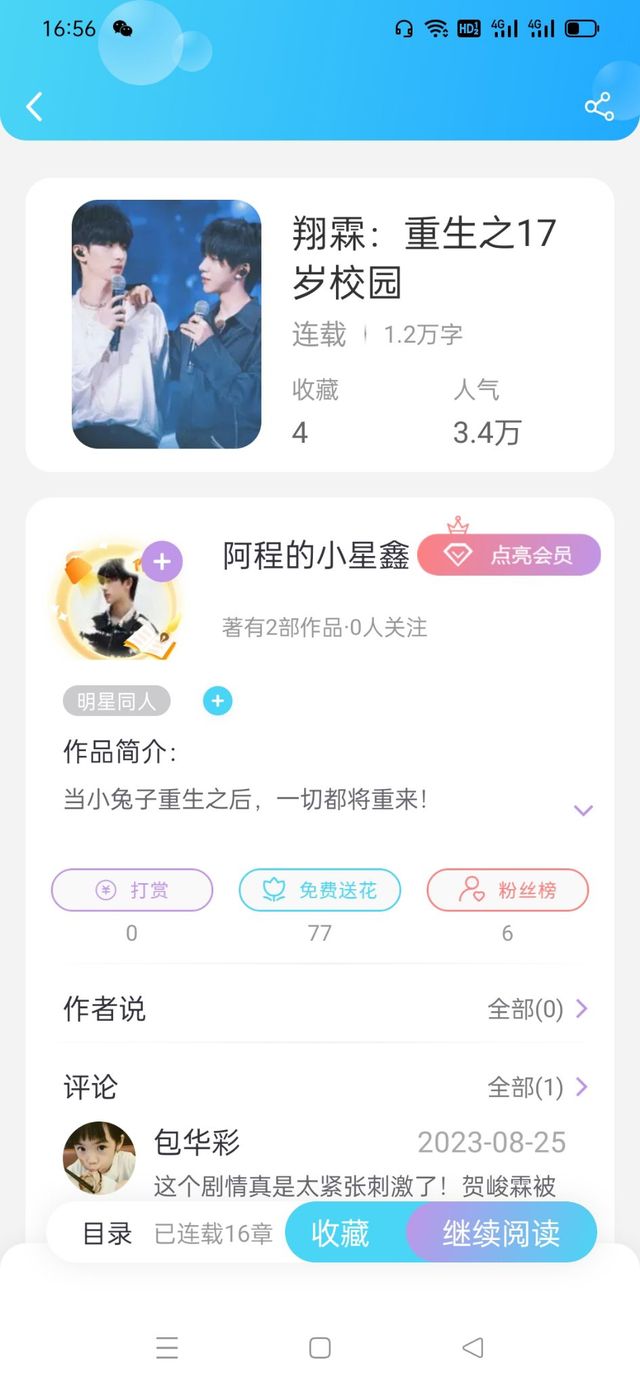640x1387 pixels.
Task: View all 作者说 author notes
Action: coord(538,1009)
